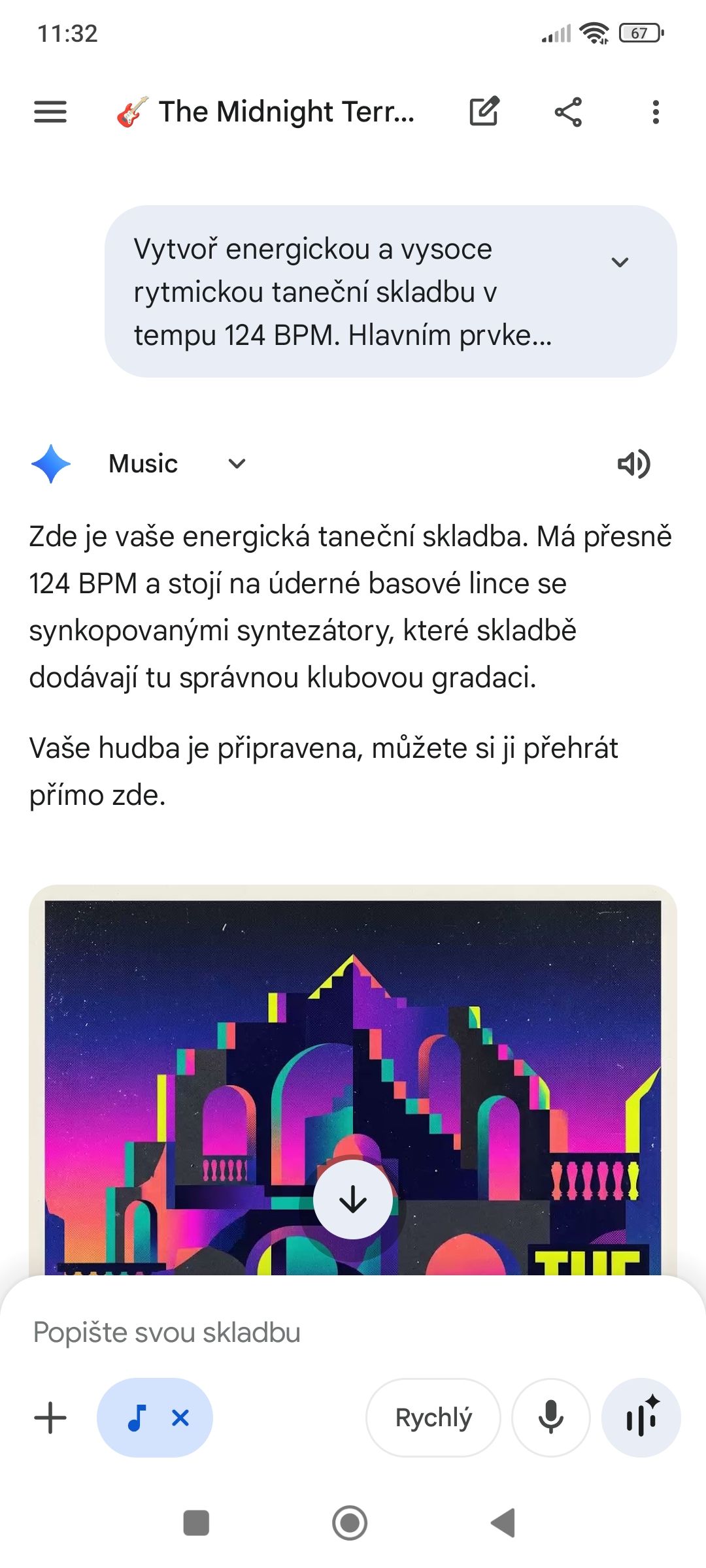Image resolution: width=706 pixels, height=1568 pixels.
Task: Launch the Live voice mode
Action: tap(641, 1418)
